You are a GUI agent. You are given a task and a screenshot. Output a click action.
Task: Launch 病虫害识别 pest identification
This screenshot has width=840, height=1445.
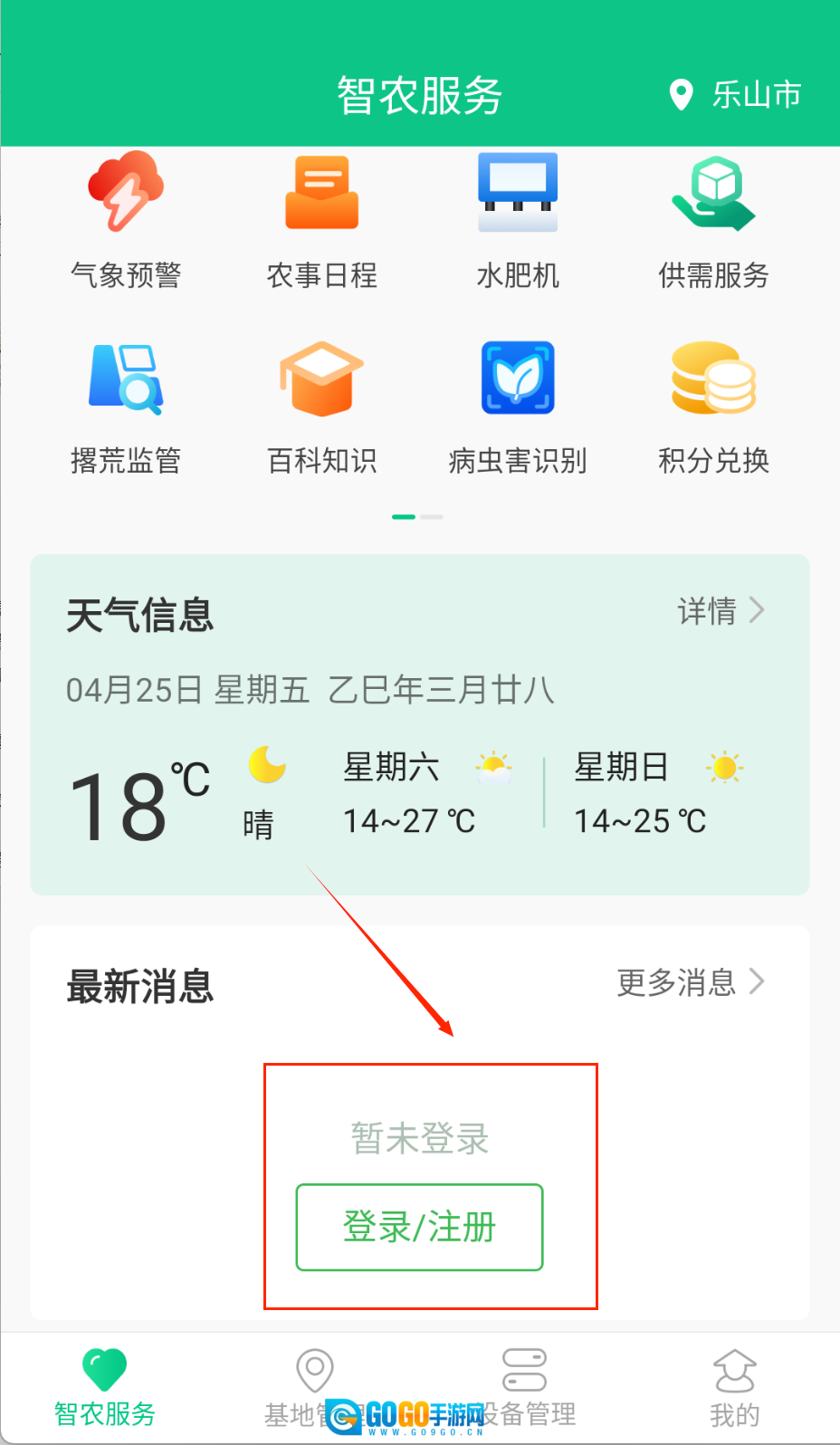518,406
